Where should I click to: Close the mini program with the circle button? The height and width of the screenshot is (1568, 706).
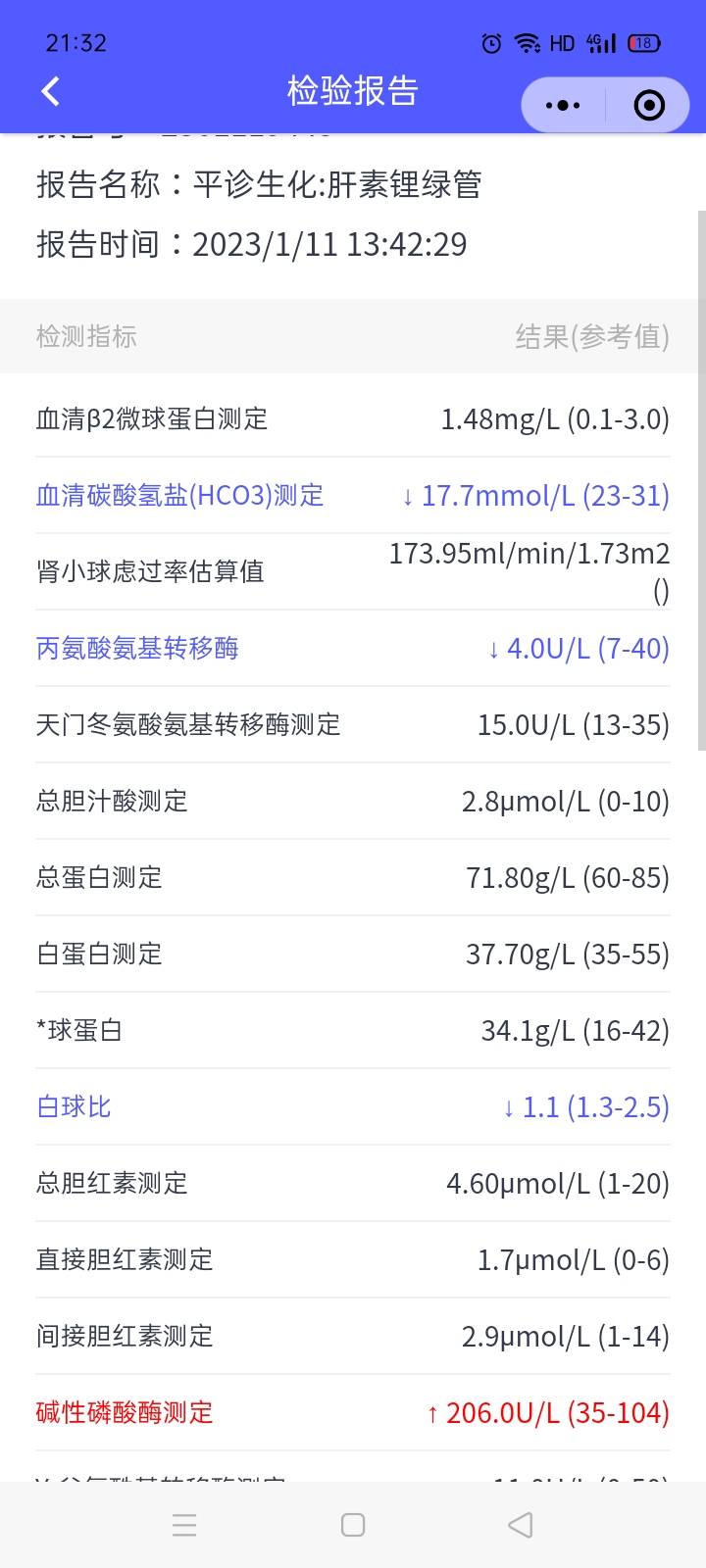point(649,105)
